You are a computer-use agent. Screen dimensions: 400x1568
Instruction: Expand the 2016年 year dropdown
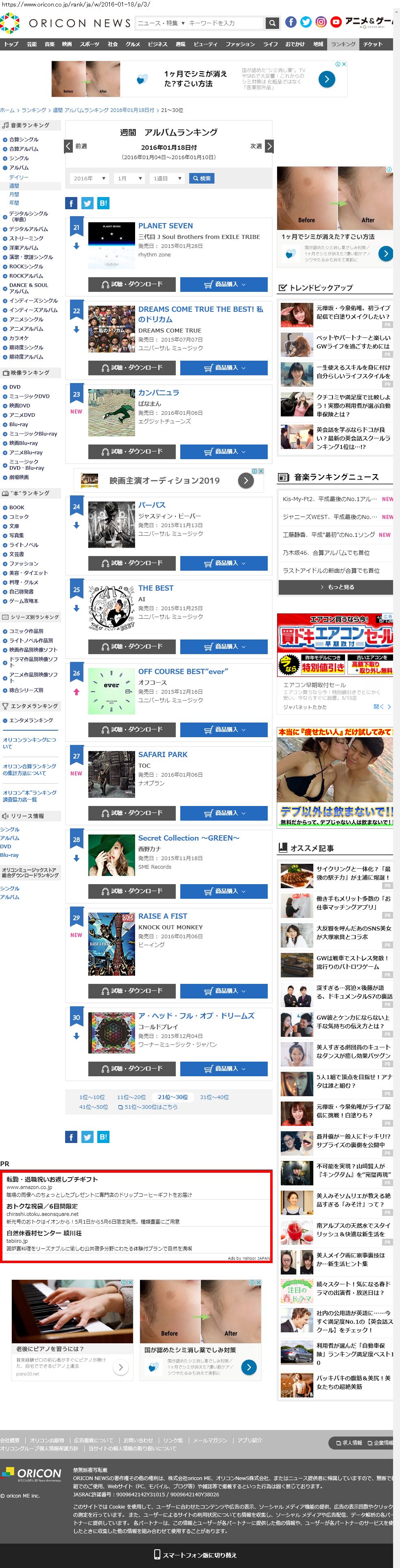click(90, 178)
